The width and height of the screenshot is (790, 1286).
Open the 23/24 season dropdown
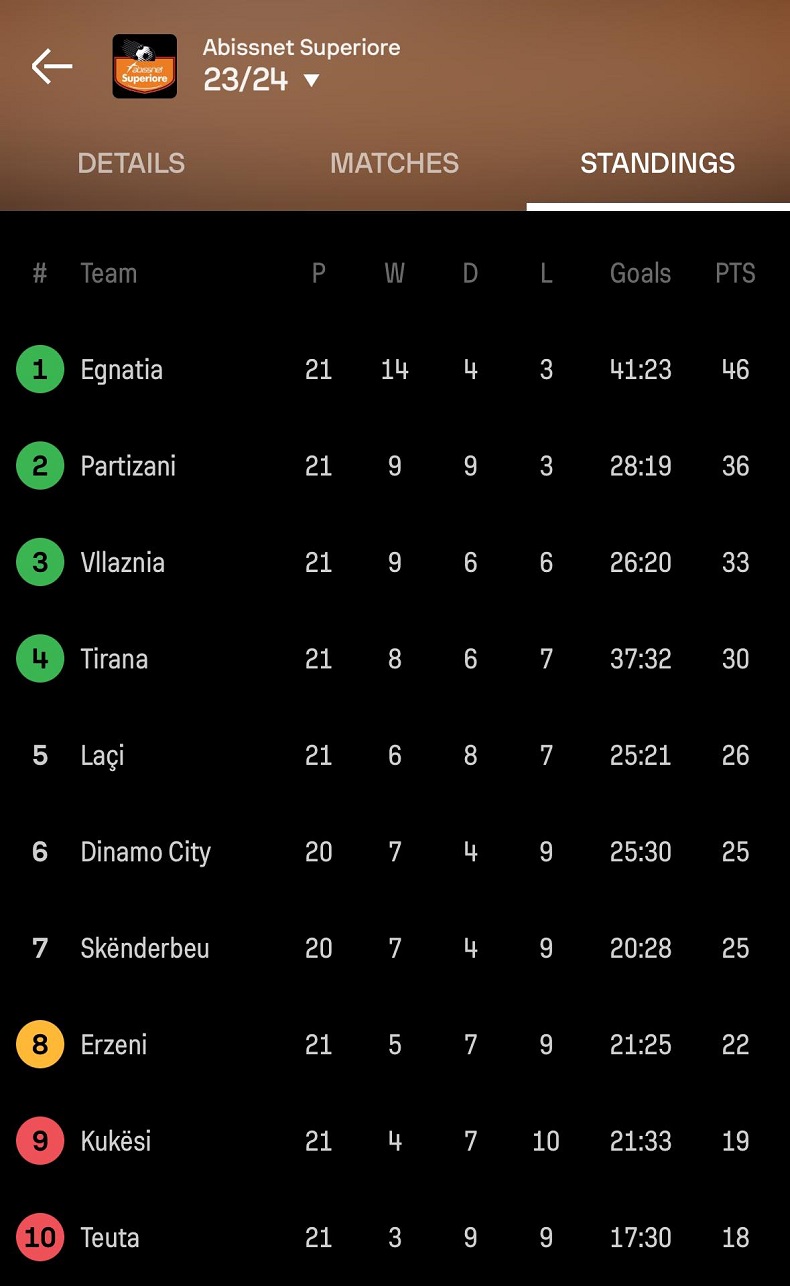[261, 80]
